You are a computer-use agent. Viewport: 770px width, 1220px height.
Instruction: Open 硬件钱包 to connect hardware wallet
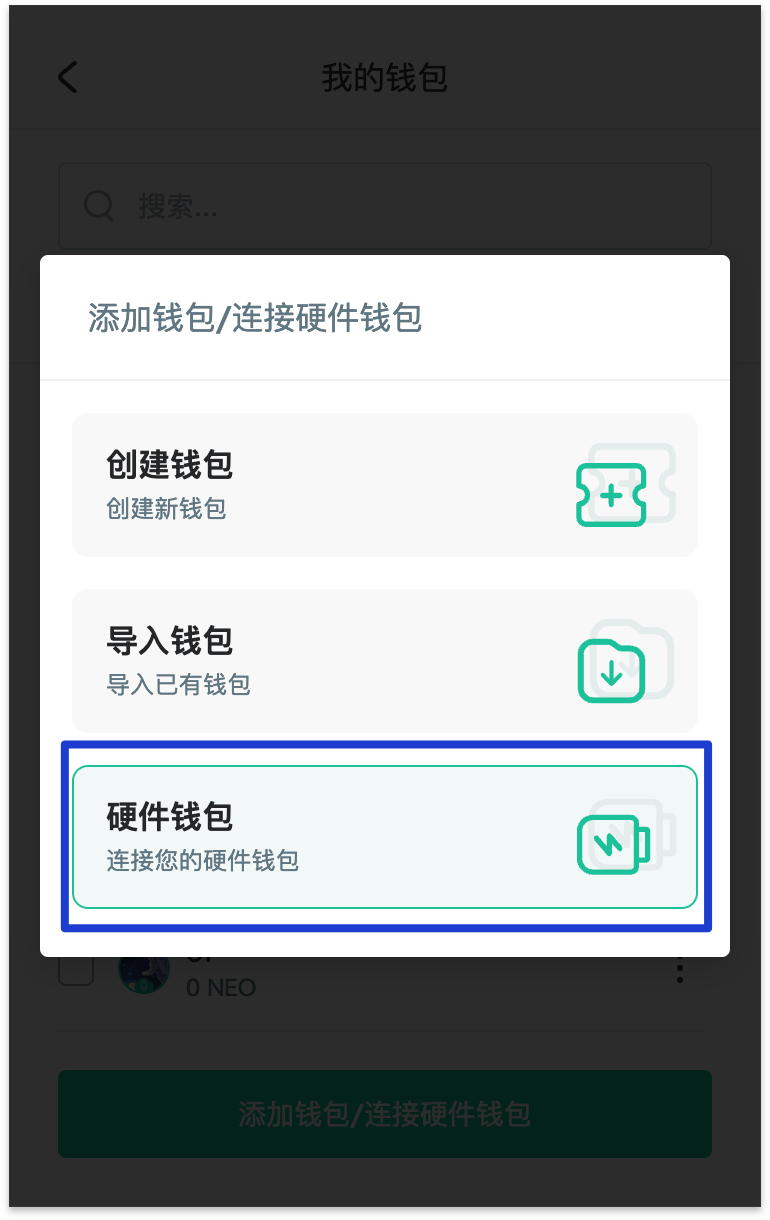[x=384, y=837]
